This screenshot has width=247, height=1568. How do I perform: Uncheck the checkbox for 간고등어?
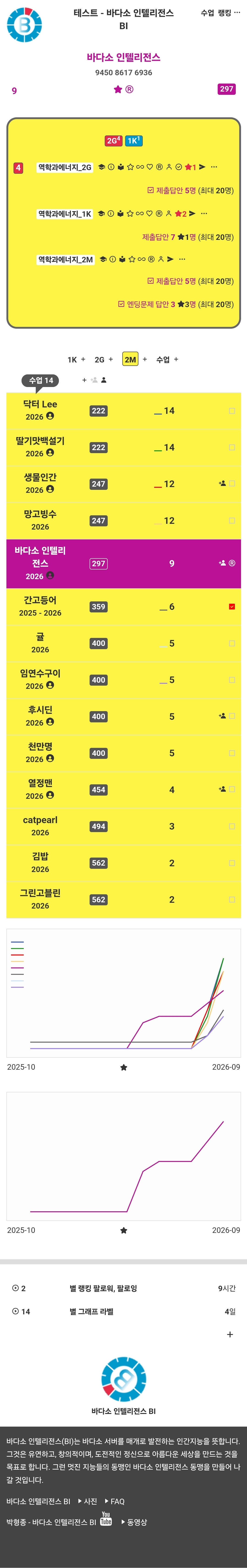(x=232, y=607)
